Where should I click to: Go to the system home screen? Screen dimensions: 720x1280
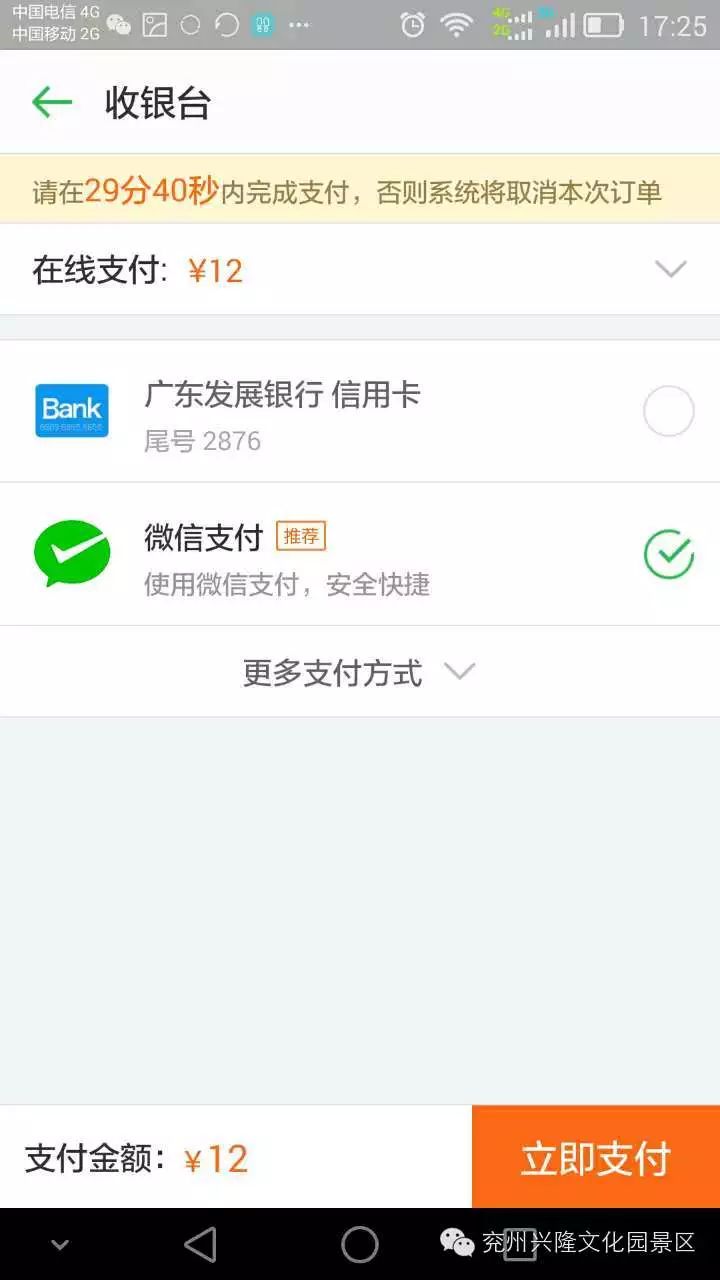tap(359, 1244)
